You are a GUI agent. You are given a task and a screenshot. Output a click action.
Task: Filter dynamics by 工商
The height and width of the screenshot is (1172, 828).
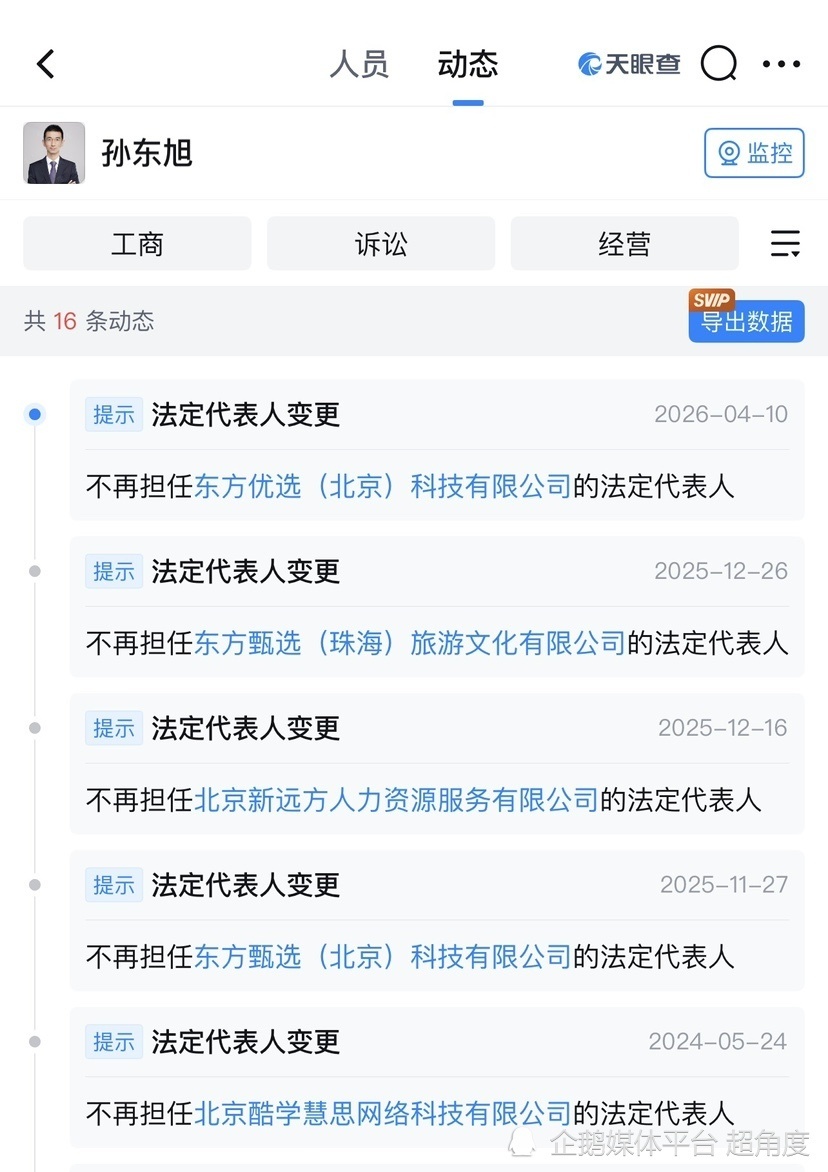coord(137,244)
